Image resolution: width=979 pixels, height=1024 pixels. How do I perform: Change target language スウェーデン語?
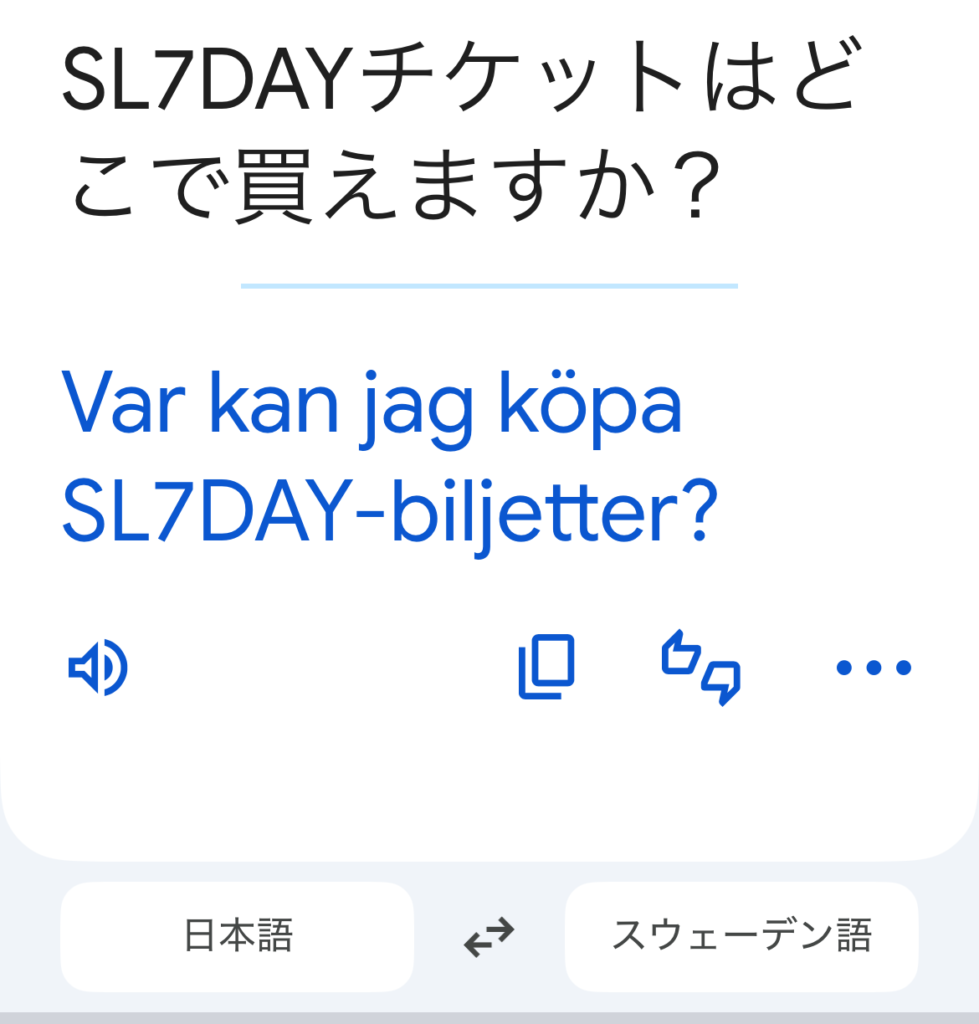(x=741, y=936)
